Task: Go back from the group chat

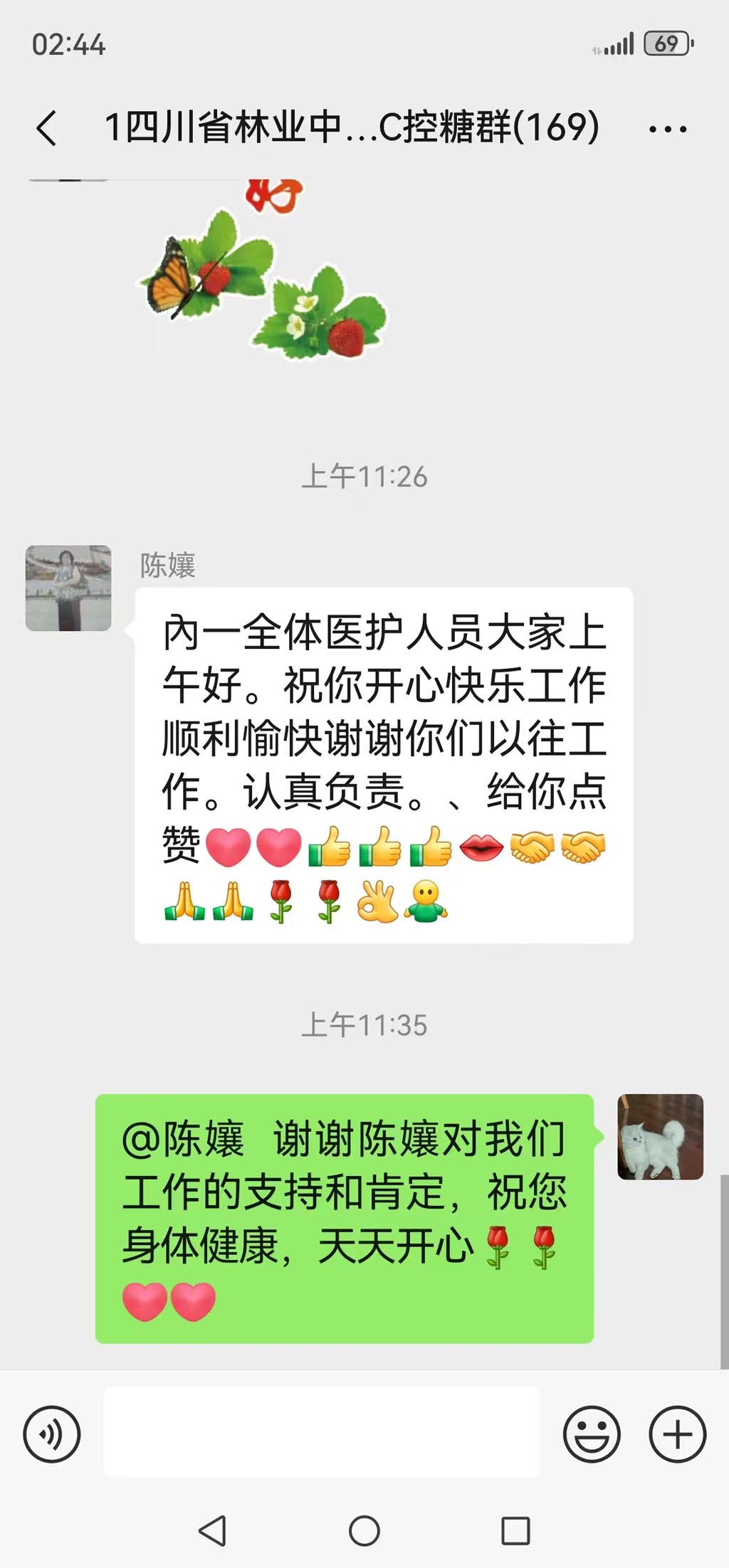Action: pyautogui.click(x=47, y=129)
